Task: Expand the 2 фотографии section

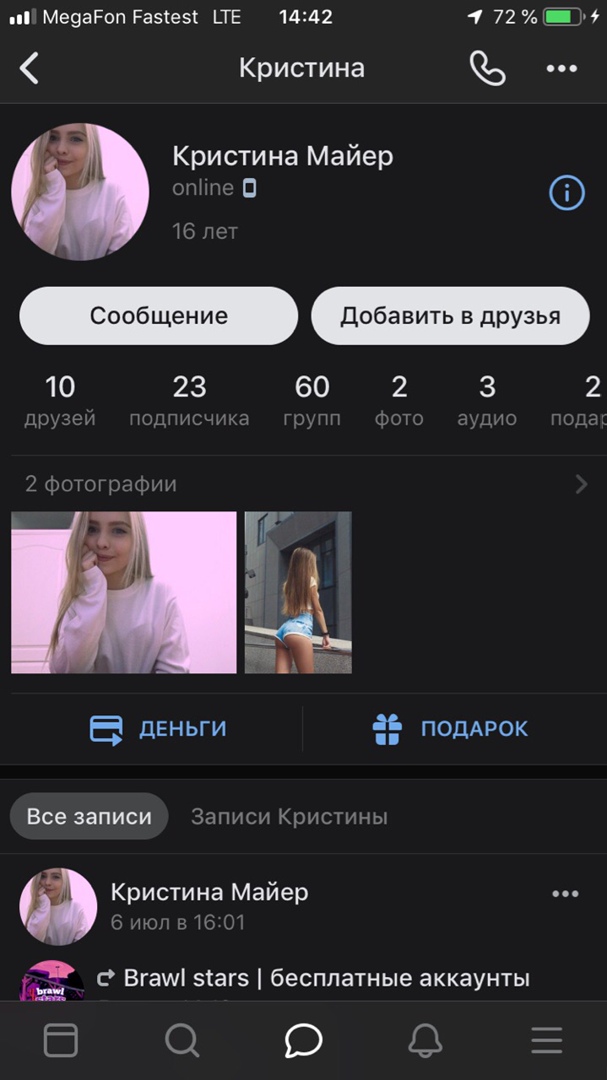Action: 303,484
